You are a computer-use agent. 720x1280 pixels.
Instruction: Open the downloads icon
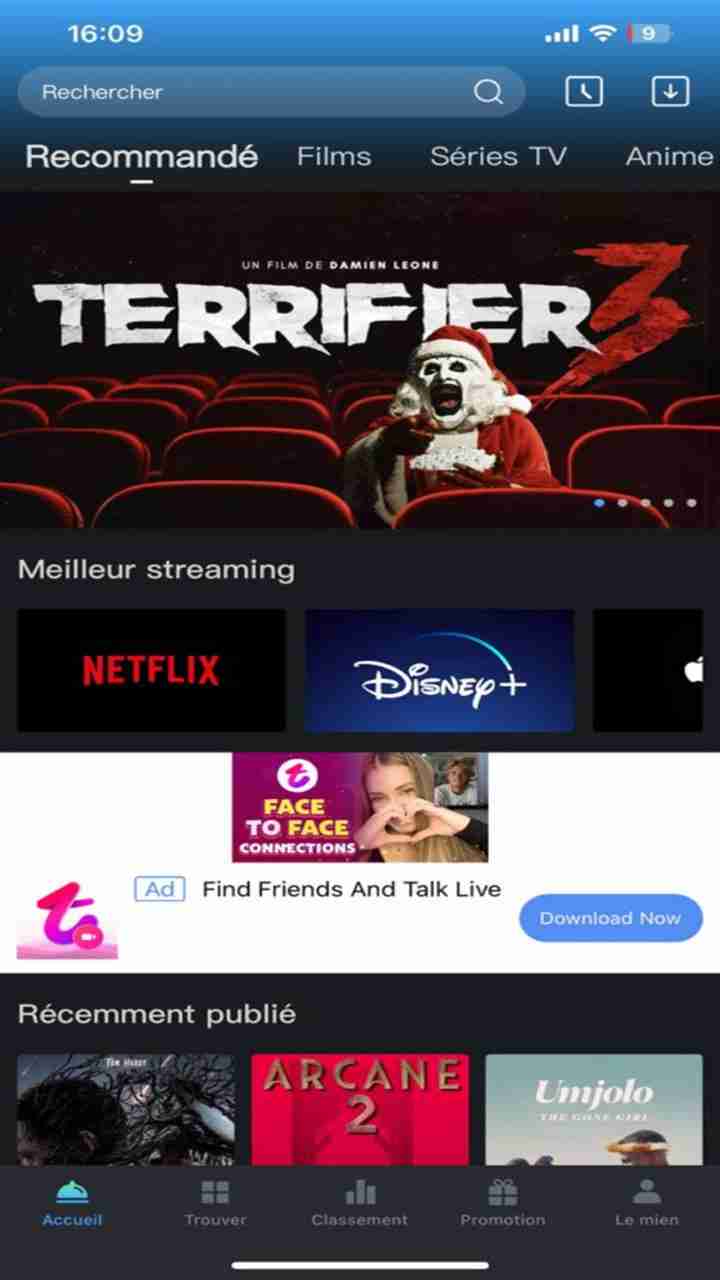click(670, 92)
